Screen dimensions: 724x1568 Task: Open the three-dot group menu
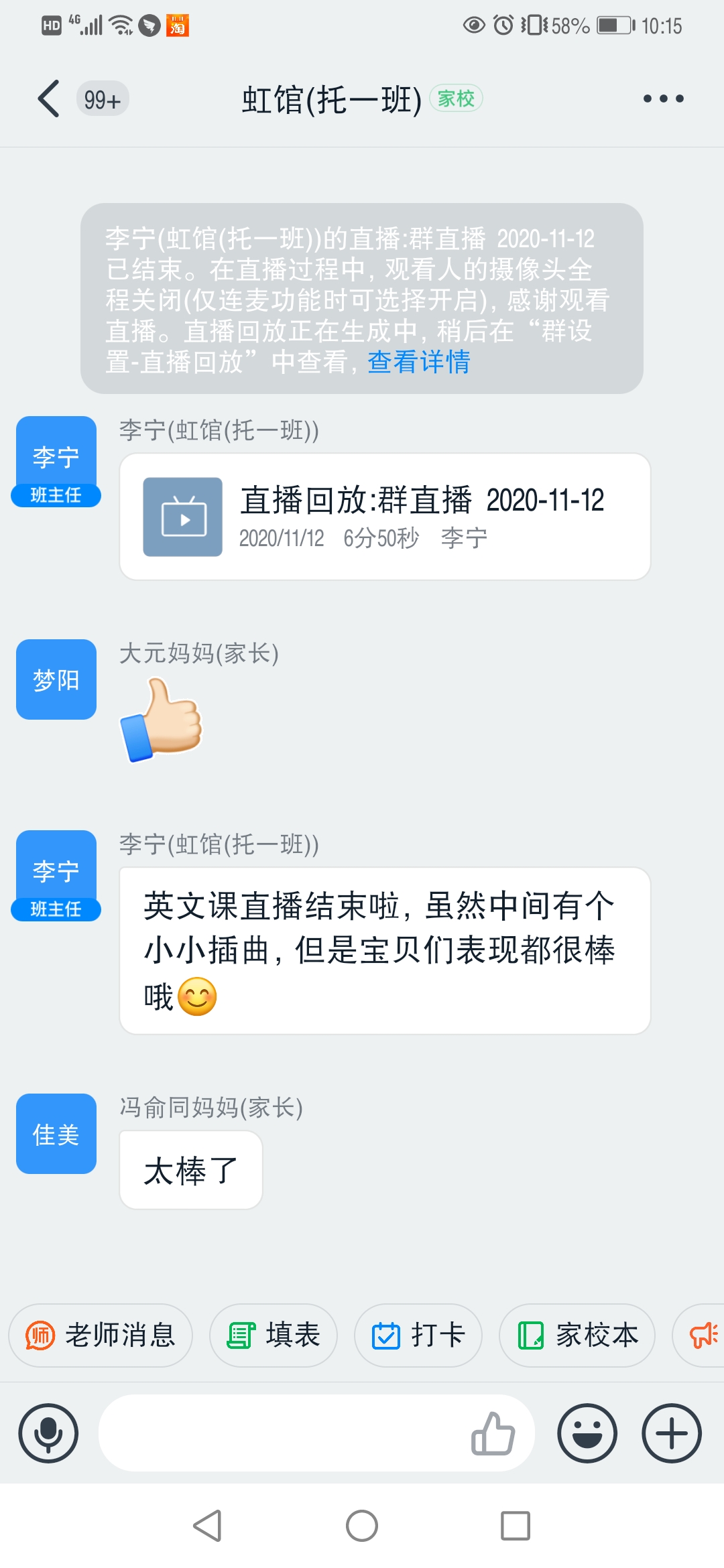(x=663, y=99)
